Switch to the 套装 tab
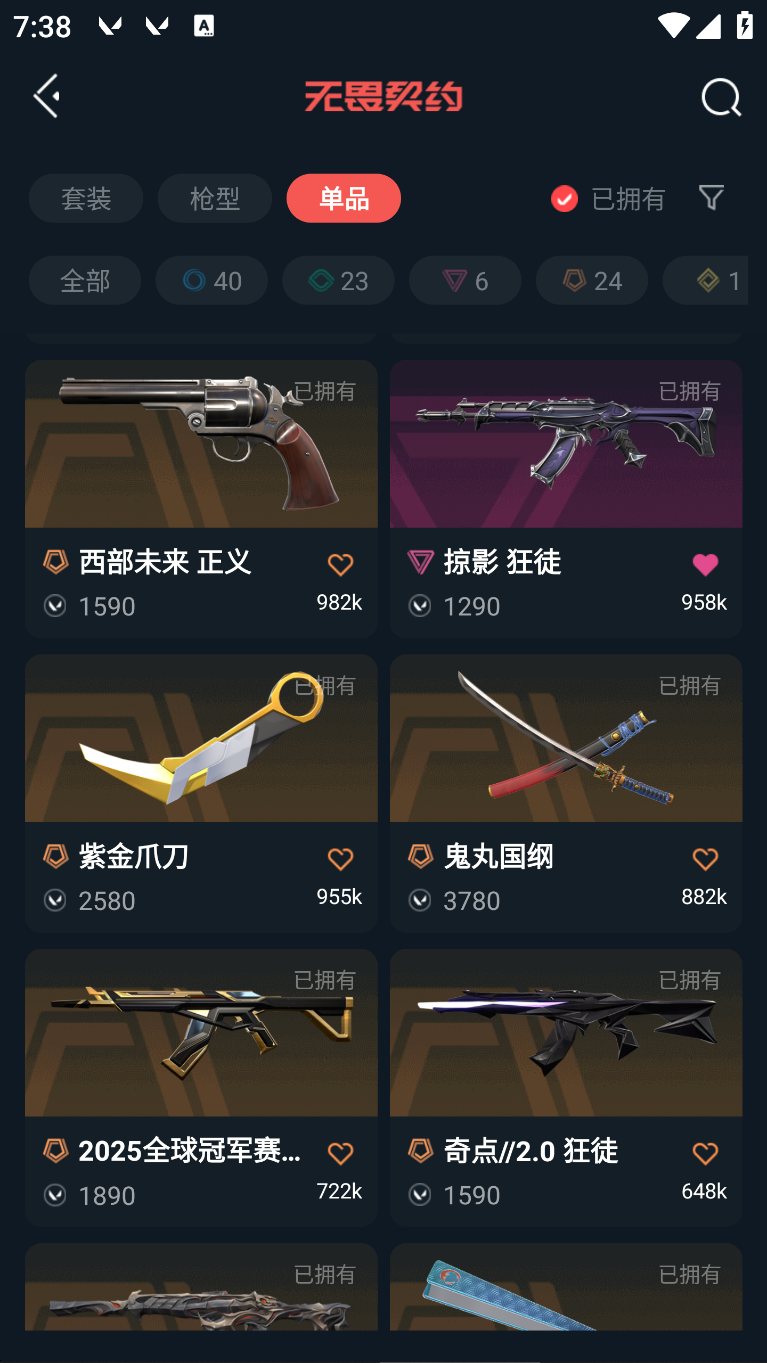767x1363 pixels. pyautogui.click(x=86, y=198)
